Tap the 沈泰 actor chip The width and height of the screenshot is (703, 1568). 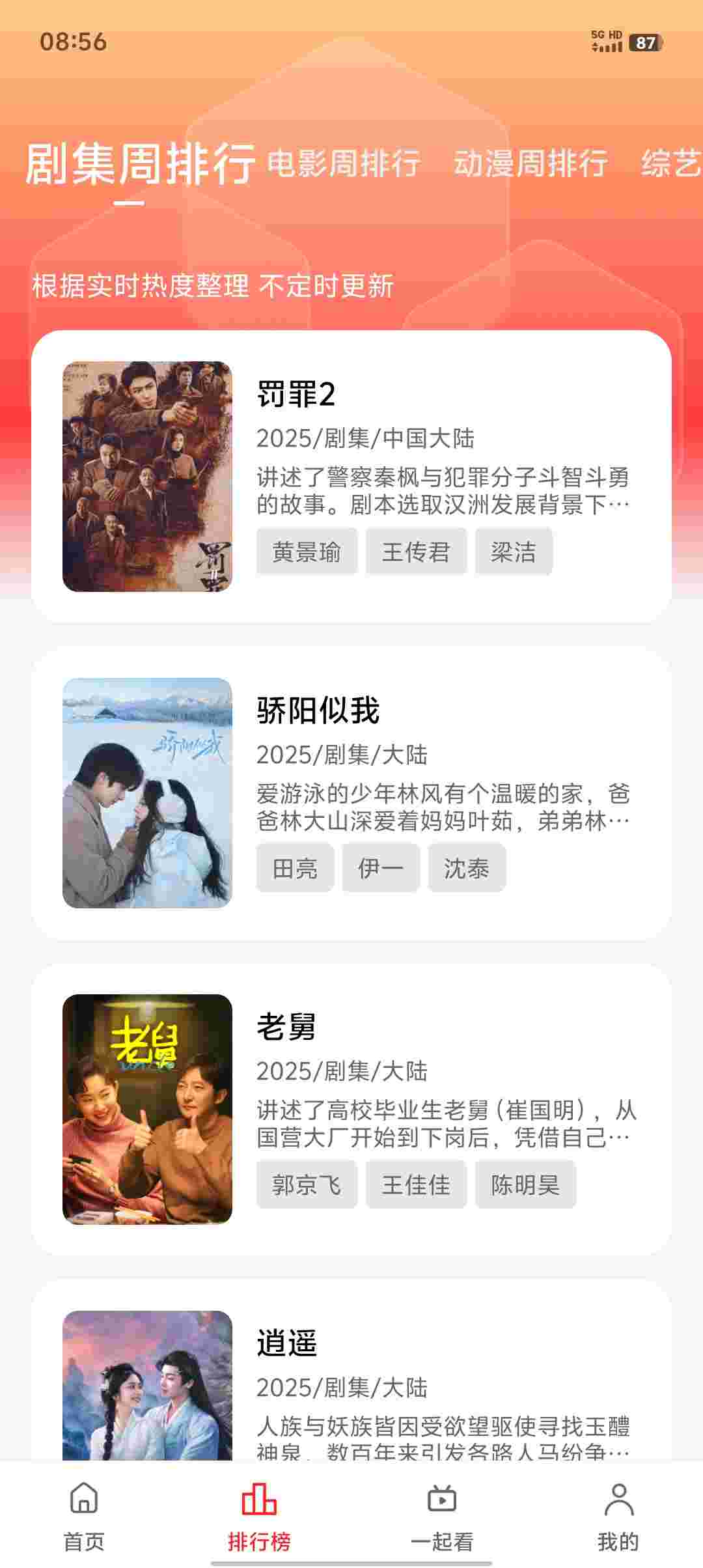(467, 868)
